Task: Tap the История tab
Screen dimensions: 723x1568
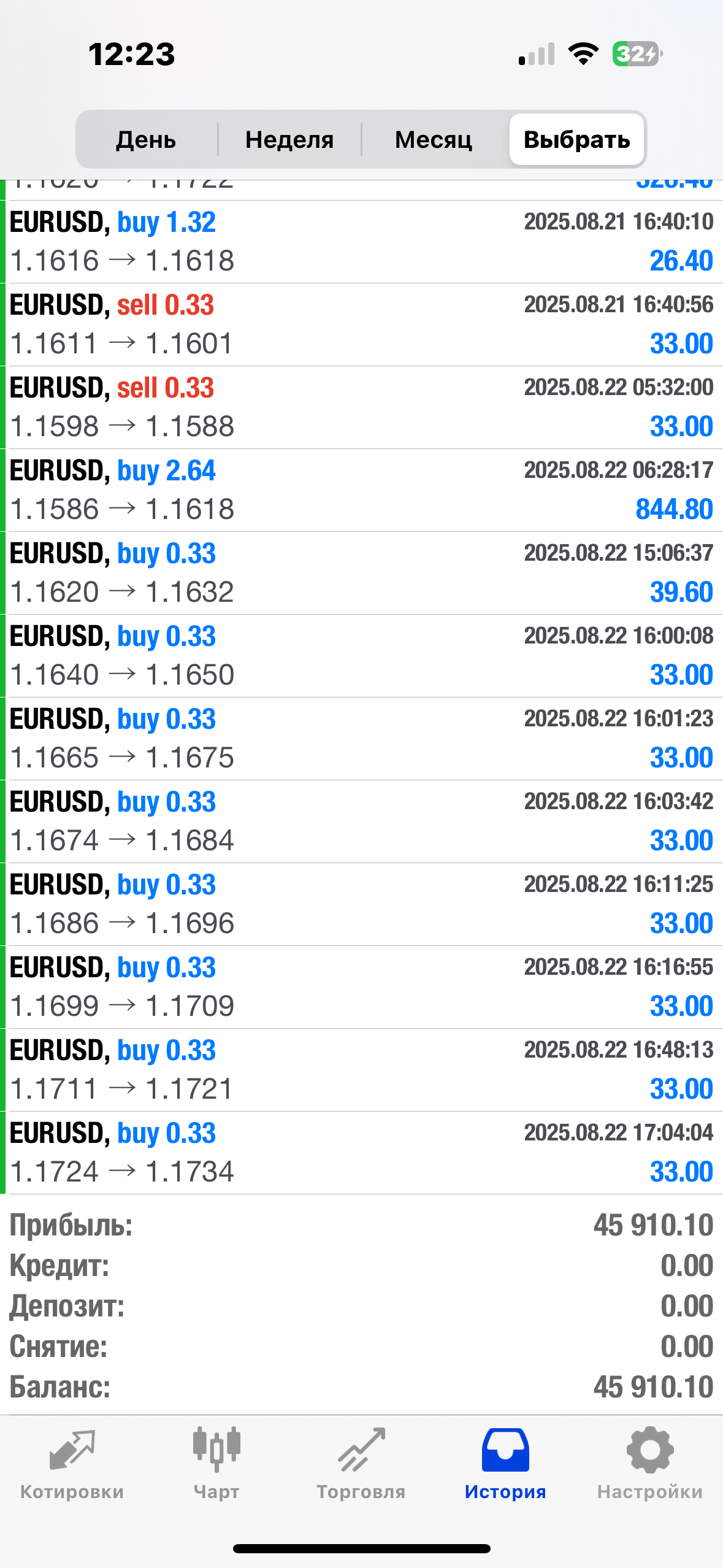Action: (505, 1464)
